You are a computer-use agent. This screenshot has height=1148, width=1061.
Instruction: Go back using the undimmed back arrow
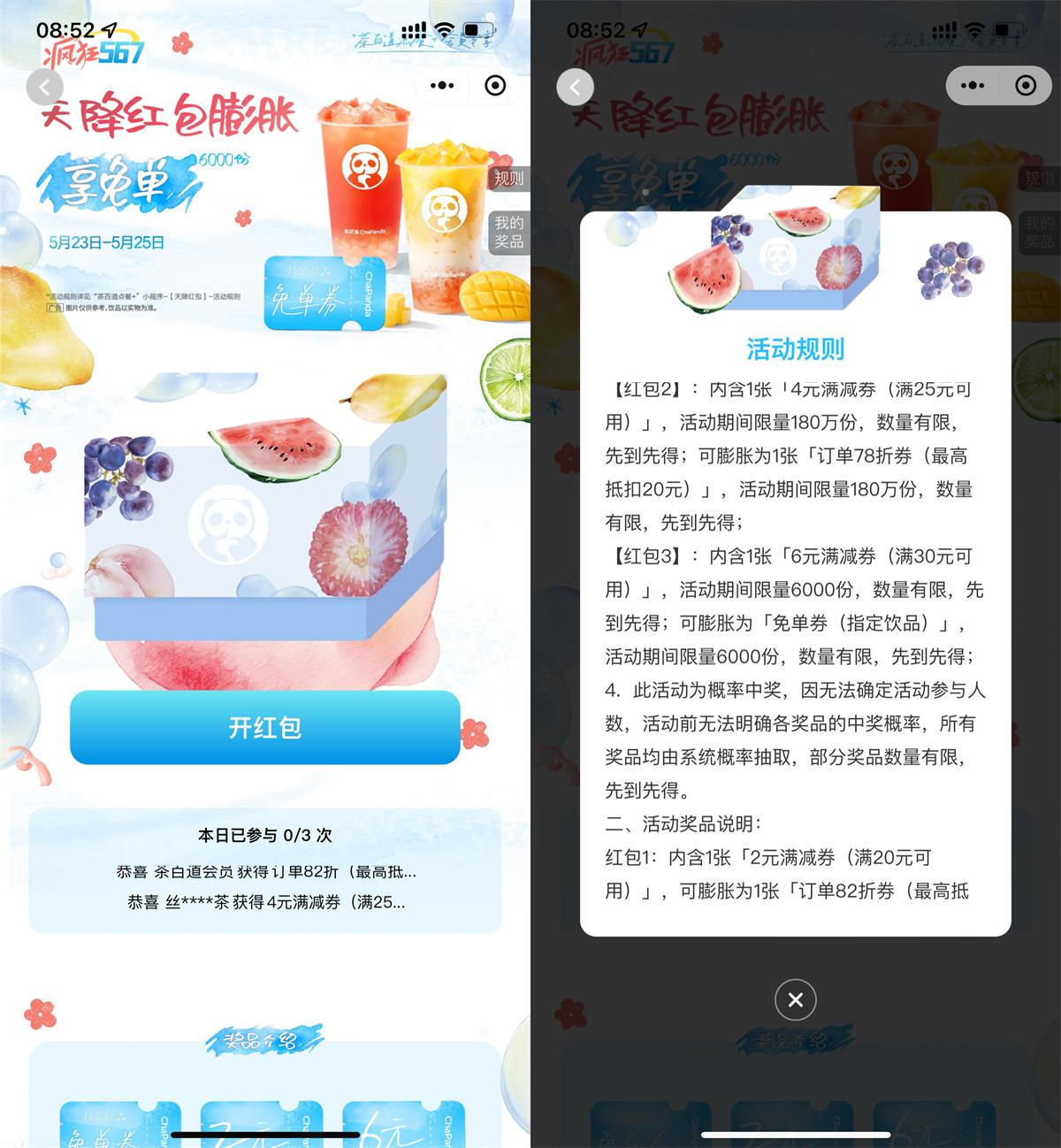tap(45, 87)
